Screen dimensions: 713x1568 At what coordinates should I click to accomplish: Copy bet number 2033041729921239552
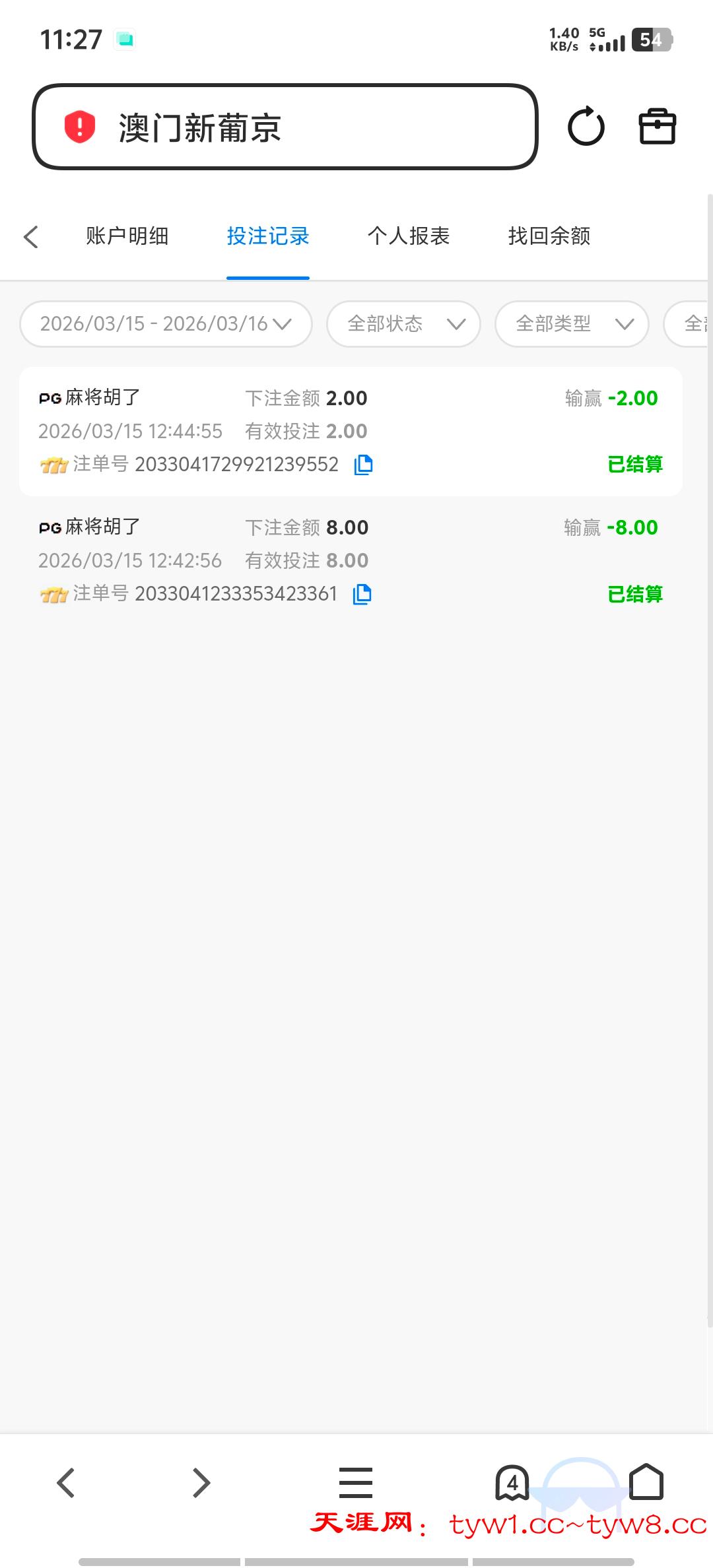(x=363, y=465)
